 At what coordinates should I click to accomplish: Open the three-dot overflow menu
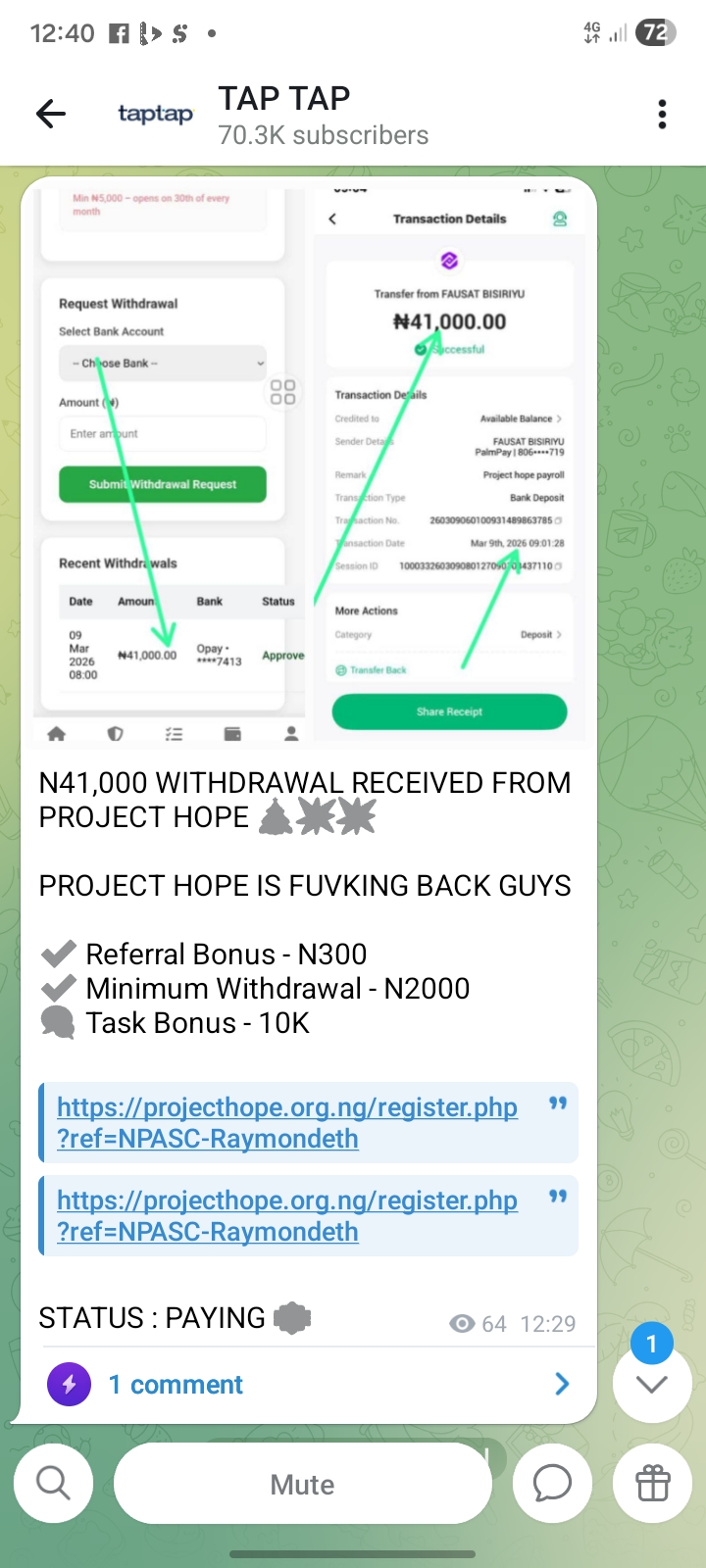pos(663,115)
